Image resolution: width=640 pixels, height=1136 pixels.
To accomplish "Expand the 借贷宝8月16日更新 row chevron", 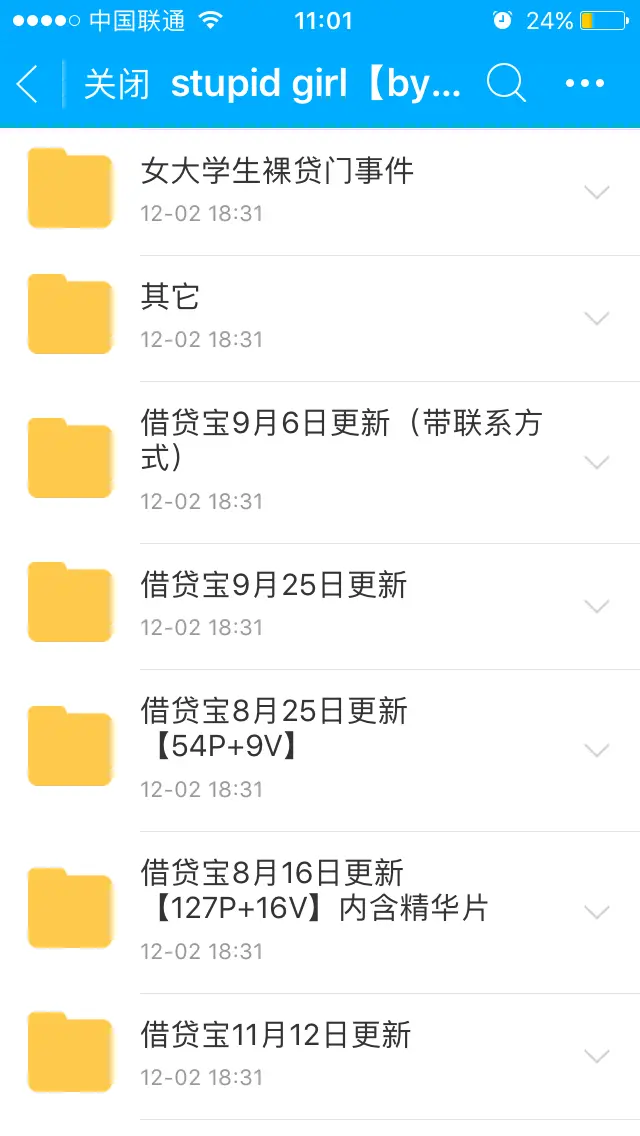I will pyautogui.click(x=597, y=913).
